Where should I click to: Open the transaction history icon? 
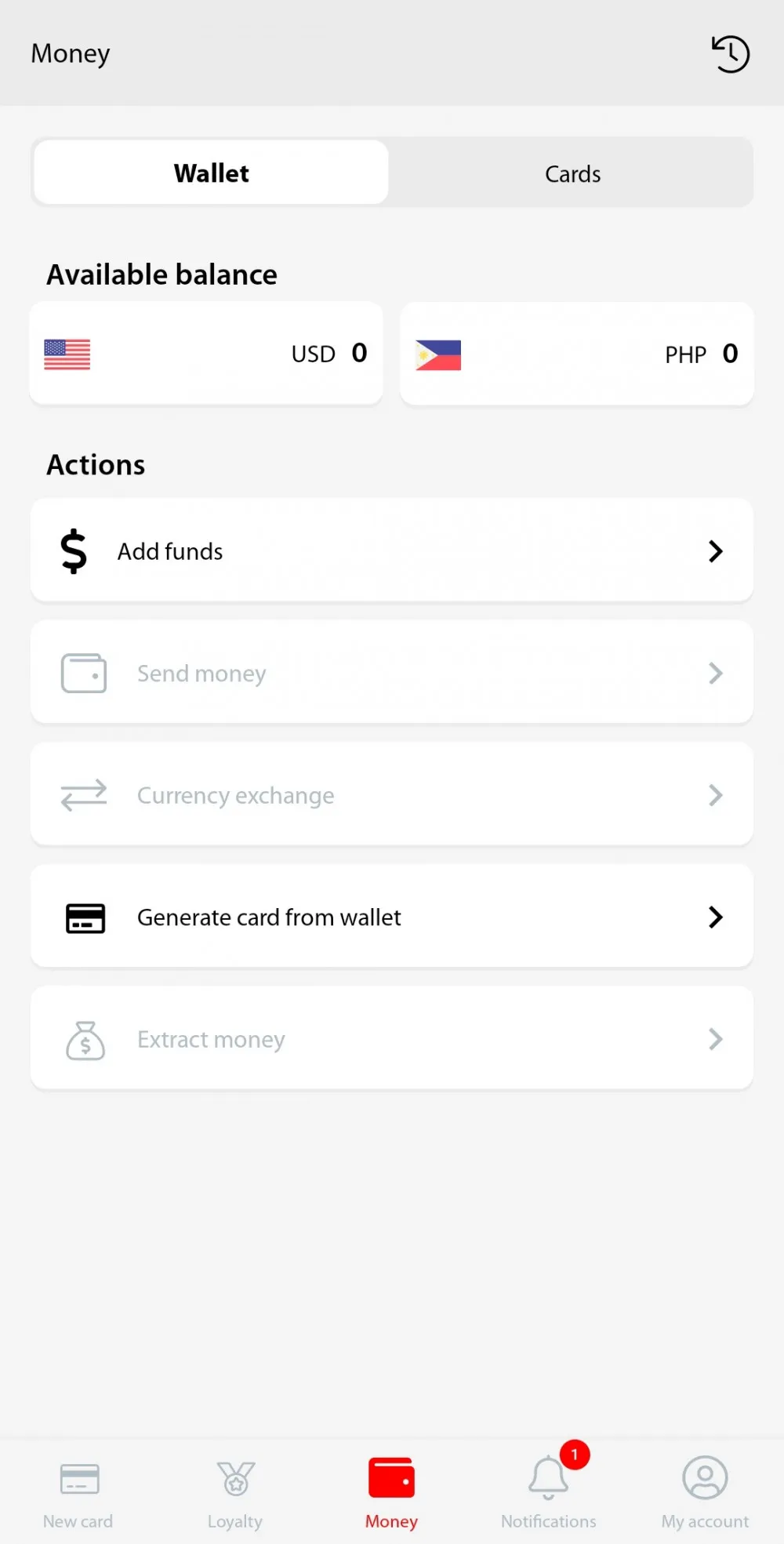[731, 54]
